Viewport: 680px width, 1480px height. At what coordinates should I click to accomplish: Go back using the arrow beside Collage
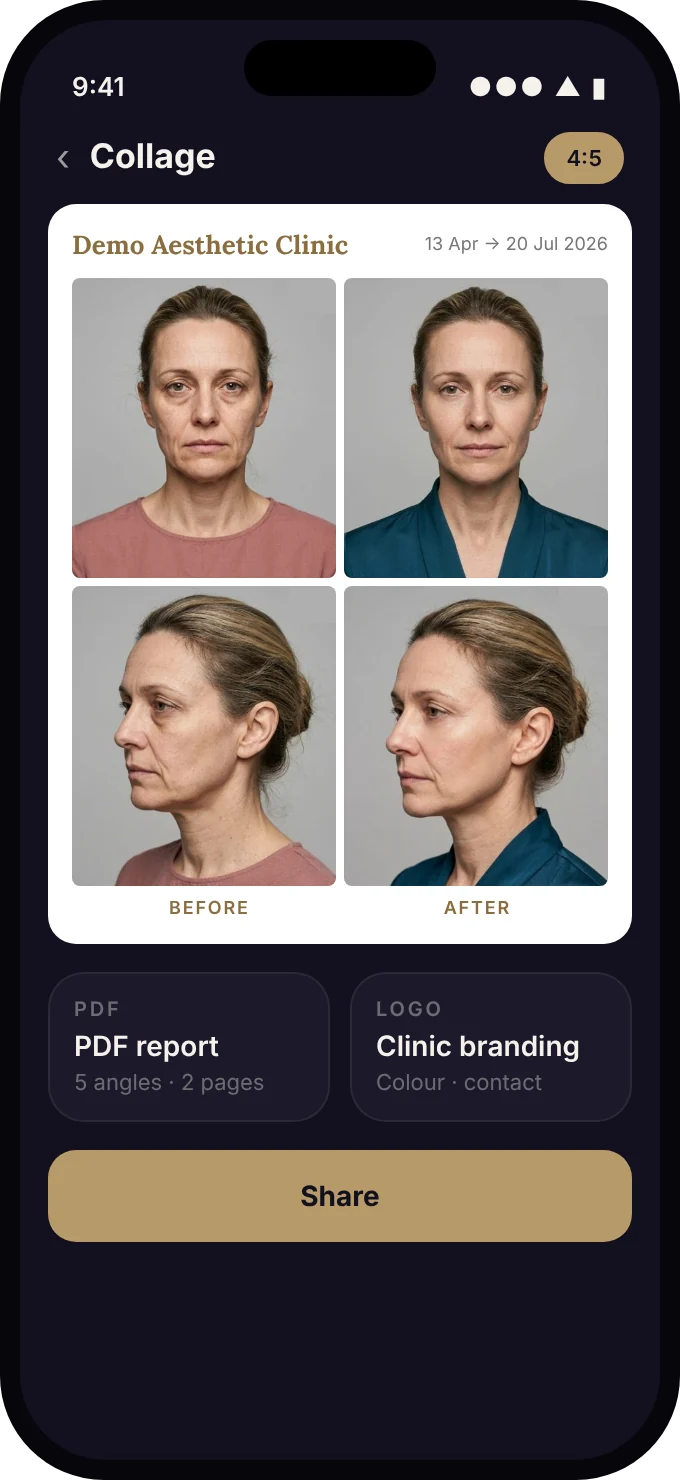pos(63,158)
